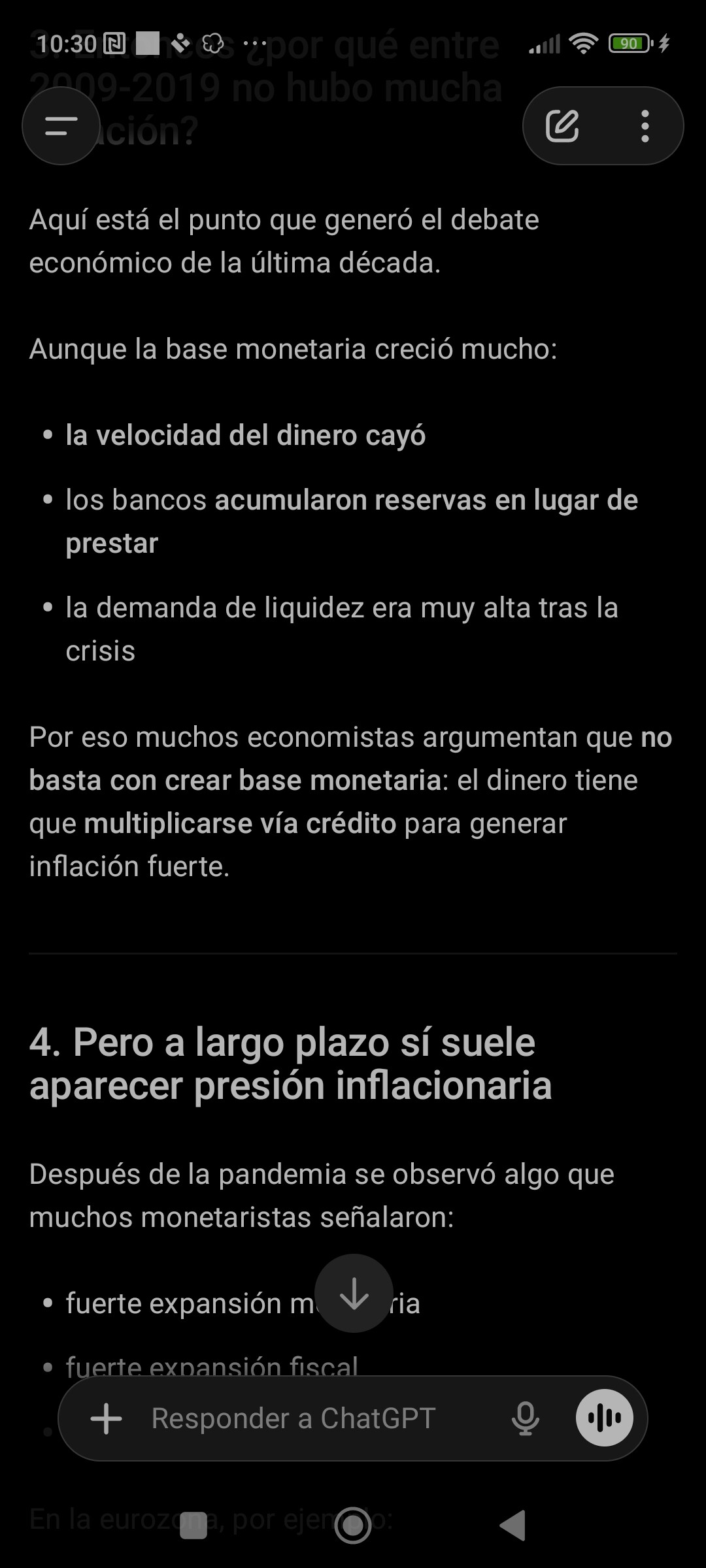Open the three-dot overflow menu
The image size is (706, 1568).
(645, 126)
